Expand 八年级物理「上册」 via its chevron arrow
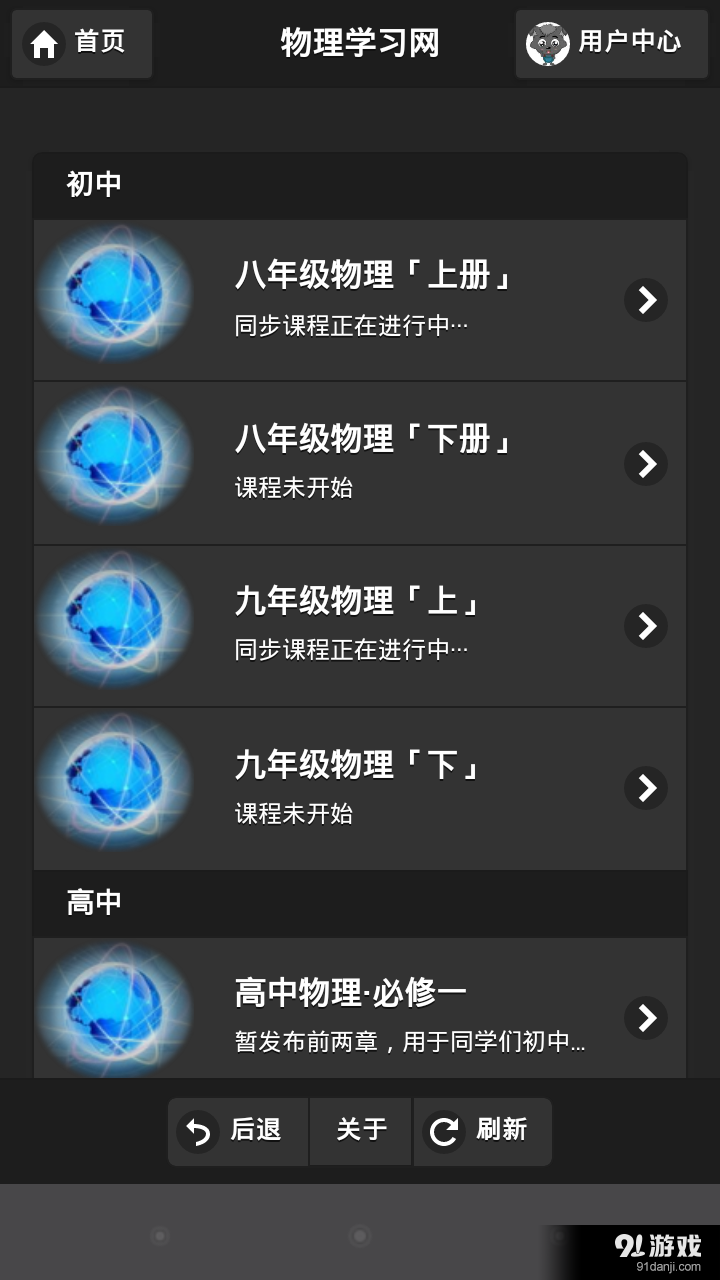This screenshot has height=1280, width=720. tap(646, 299)
